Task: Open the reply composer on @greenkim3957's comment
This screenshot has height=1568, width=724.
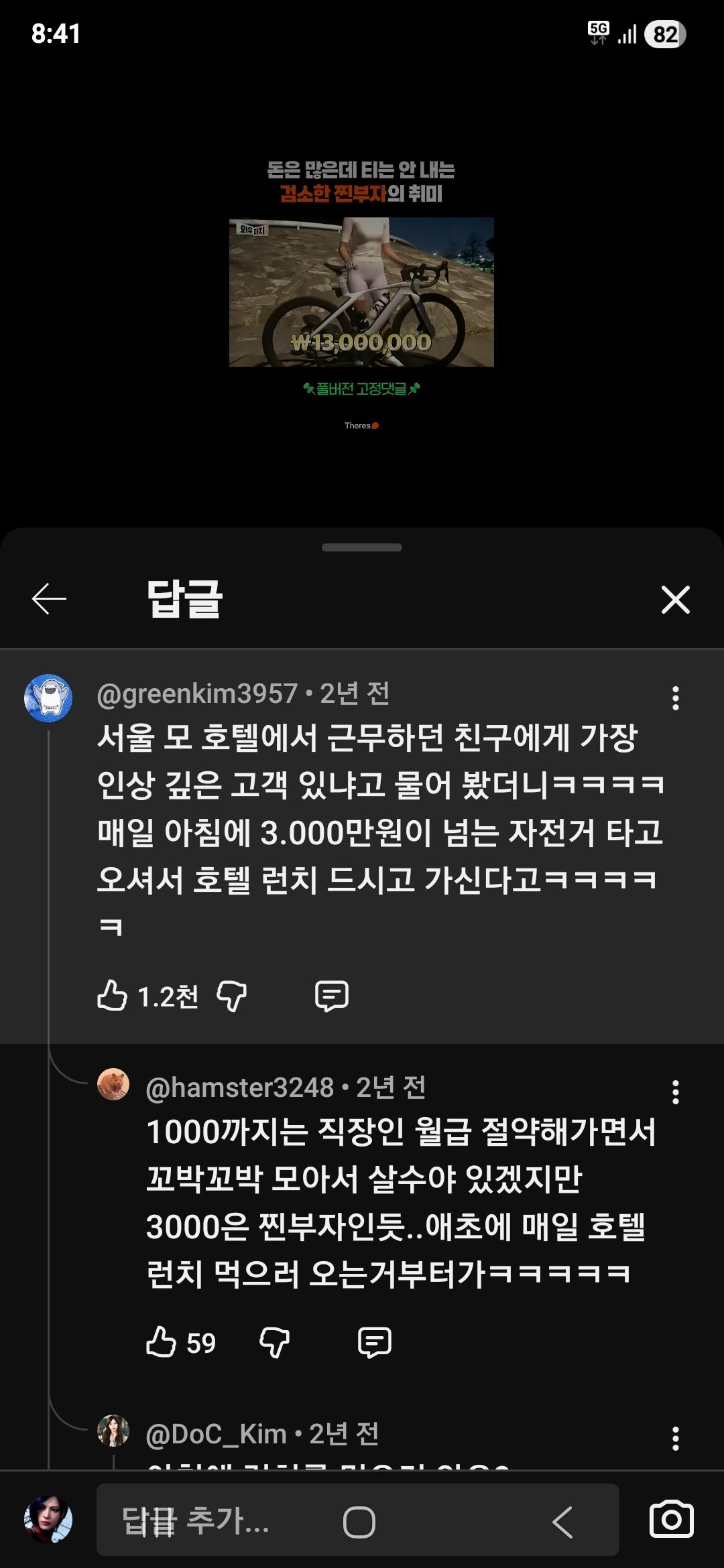Action: click(333, 996)
